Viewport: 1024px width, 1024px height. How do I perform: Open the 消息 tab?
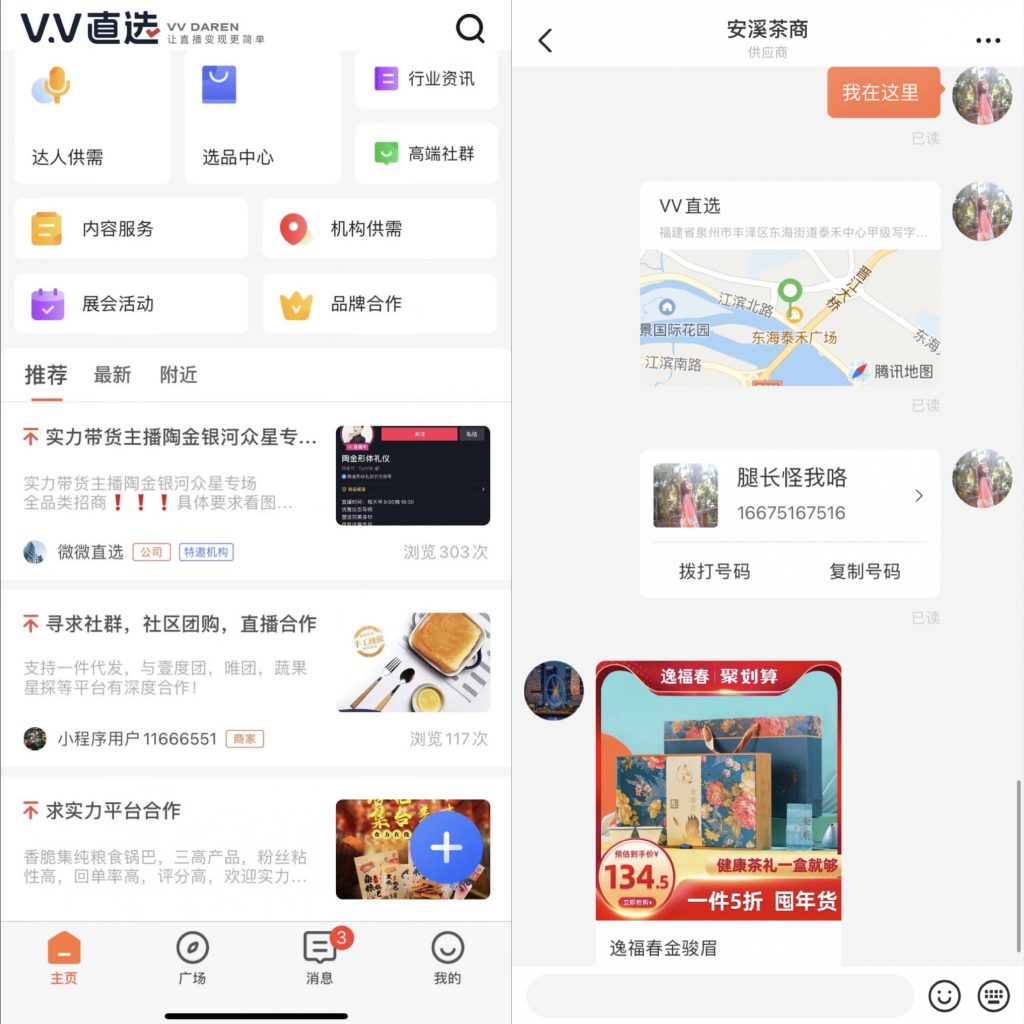(320, 958)
